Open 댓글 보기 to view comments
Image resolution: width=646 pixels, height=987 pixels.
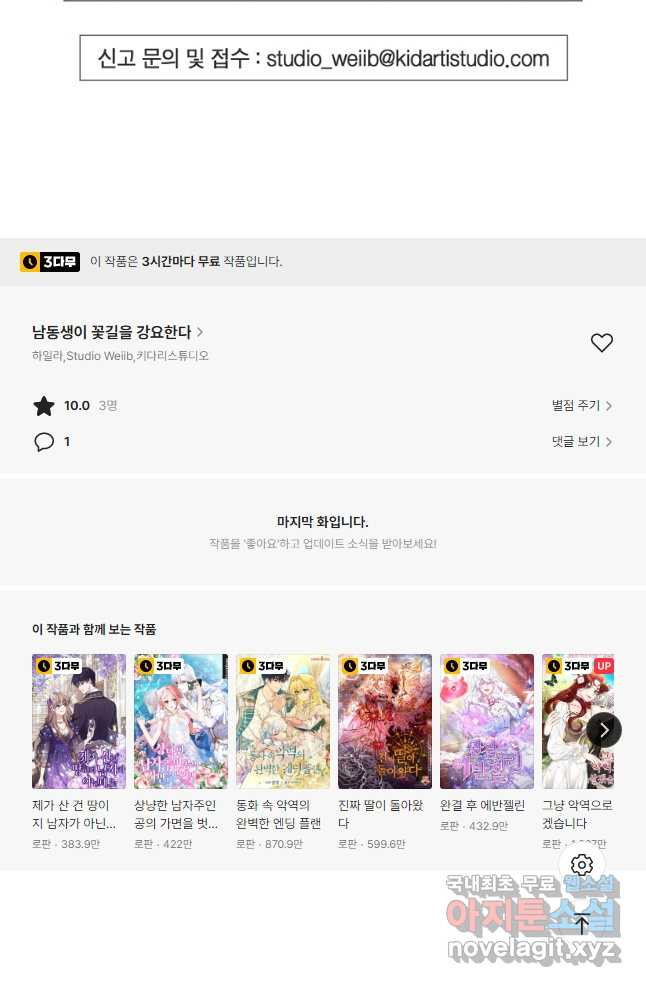tap(581, 441)
